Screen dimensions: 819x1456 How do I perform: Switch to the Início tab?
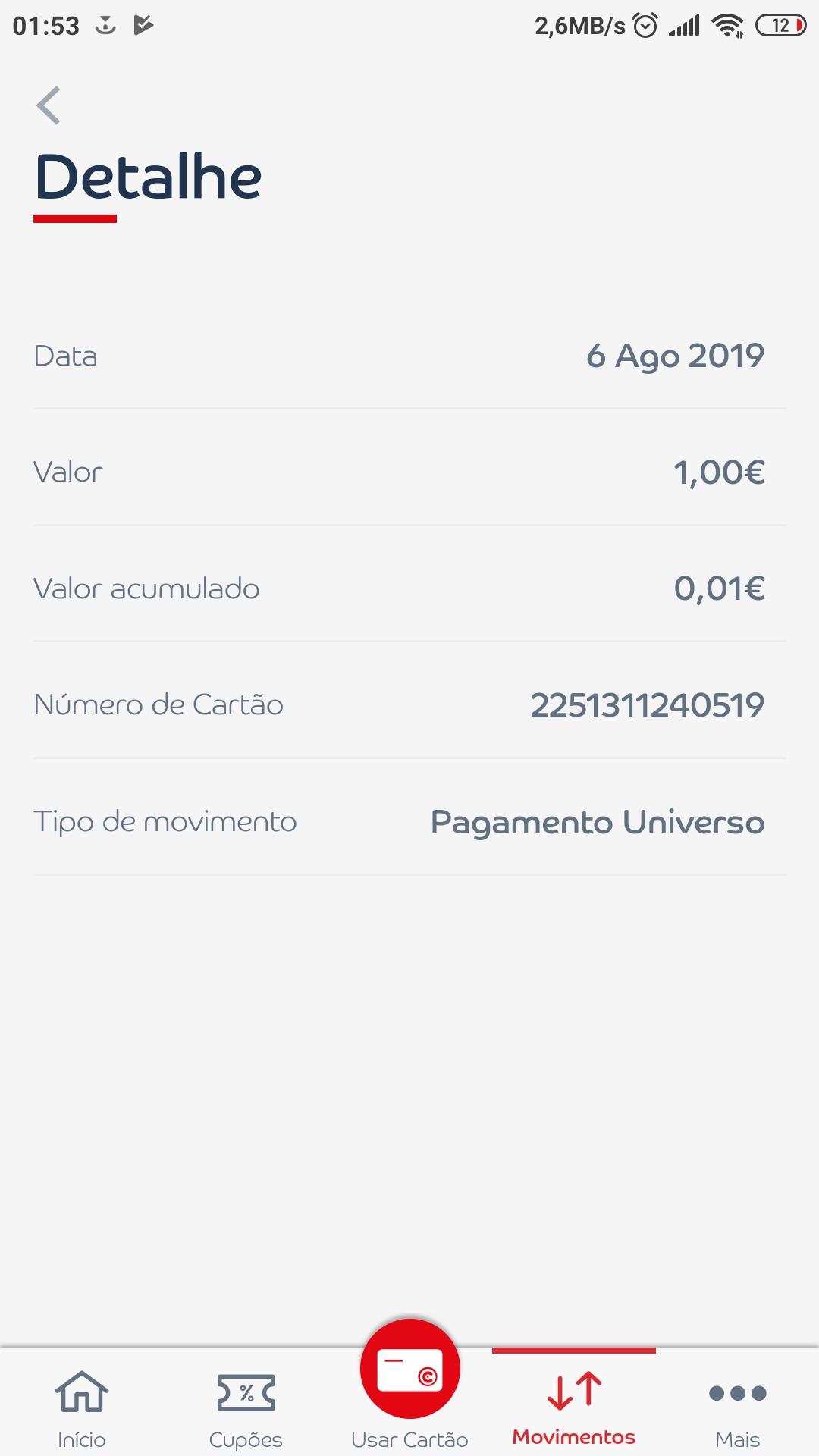click(82, 1407)
